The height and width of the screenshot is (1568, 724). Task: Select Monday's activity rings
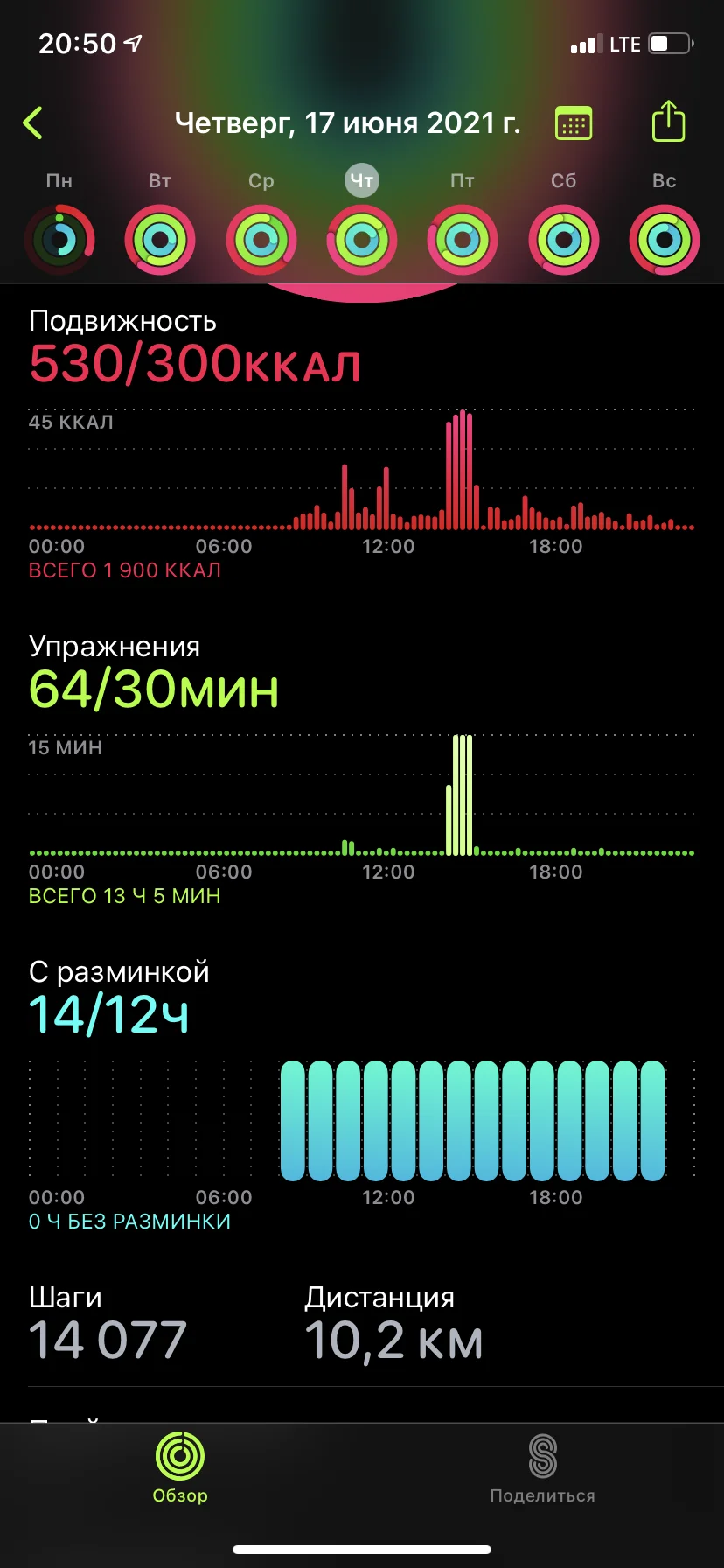coord(59,239)
